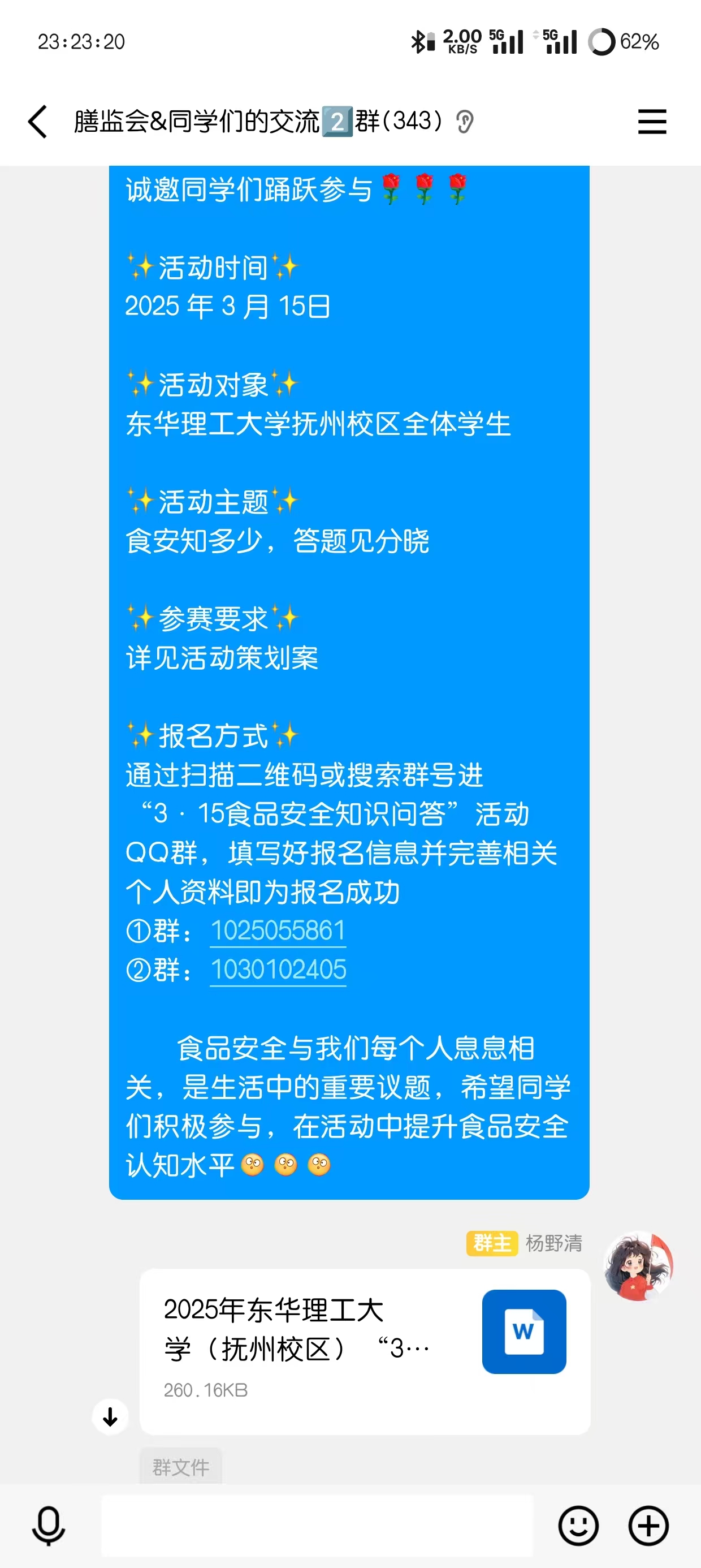The height and width of the screenshot is (1568, 701).
Task: Open the group chat settings menu
Action: (x=652, y=121)
